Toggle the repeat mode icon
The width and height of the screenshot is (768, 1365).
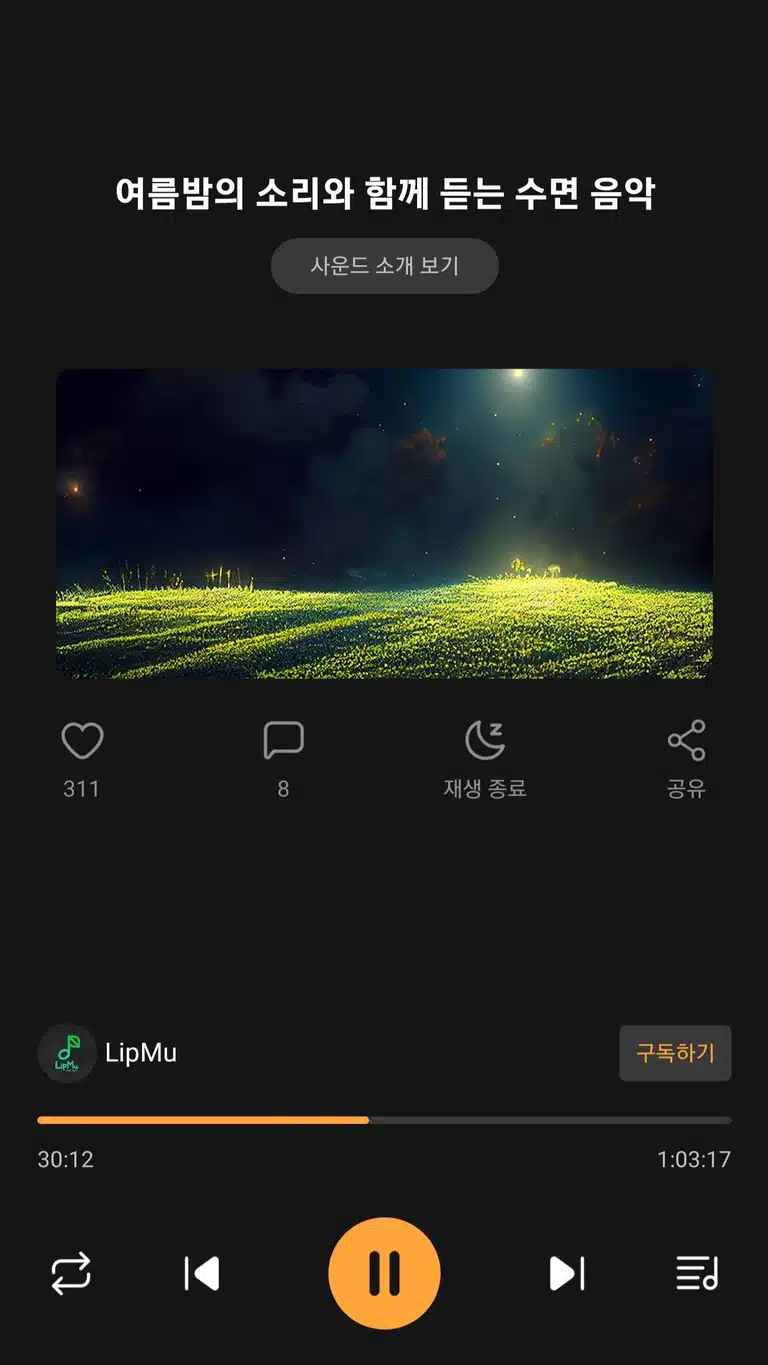[71, 1274]
